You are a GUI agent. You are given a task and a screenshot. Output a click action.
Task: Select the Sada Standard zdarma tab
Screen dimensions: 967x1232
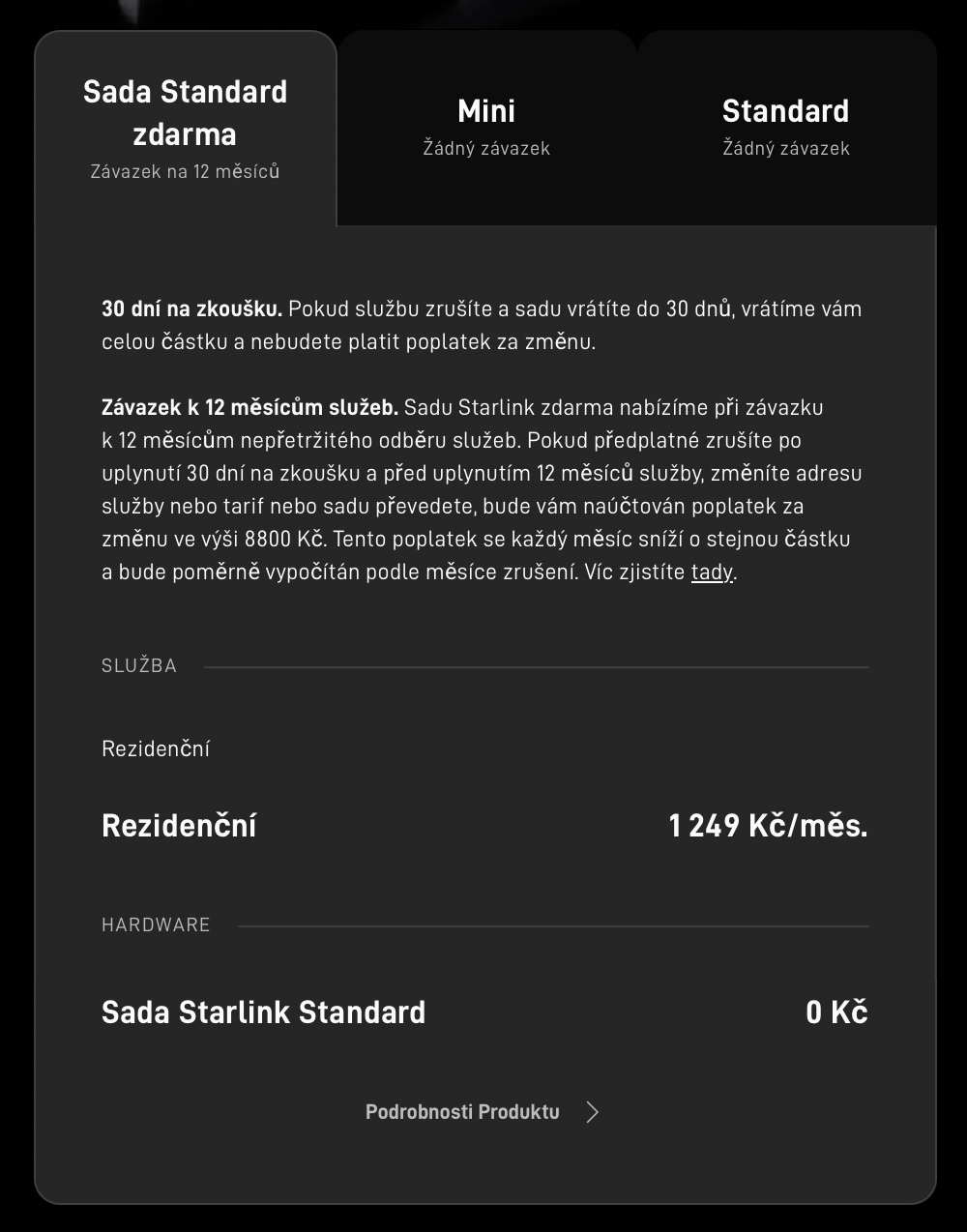[x=185, y=130]
